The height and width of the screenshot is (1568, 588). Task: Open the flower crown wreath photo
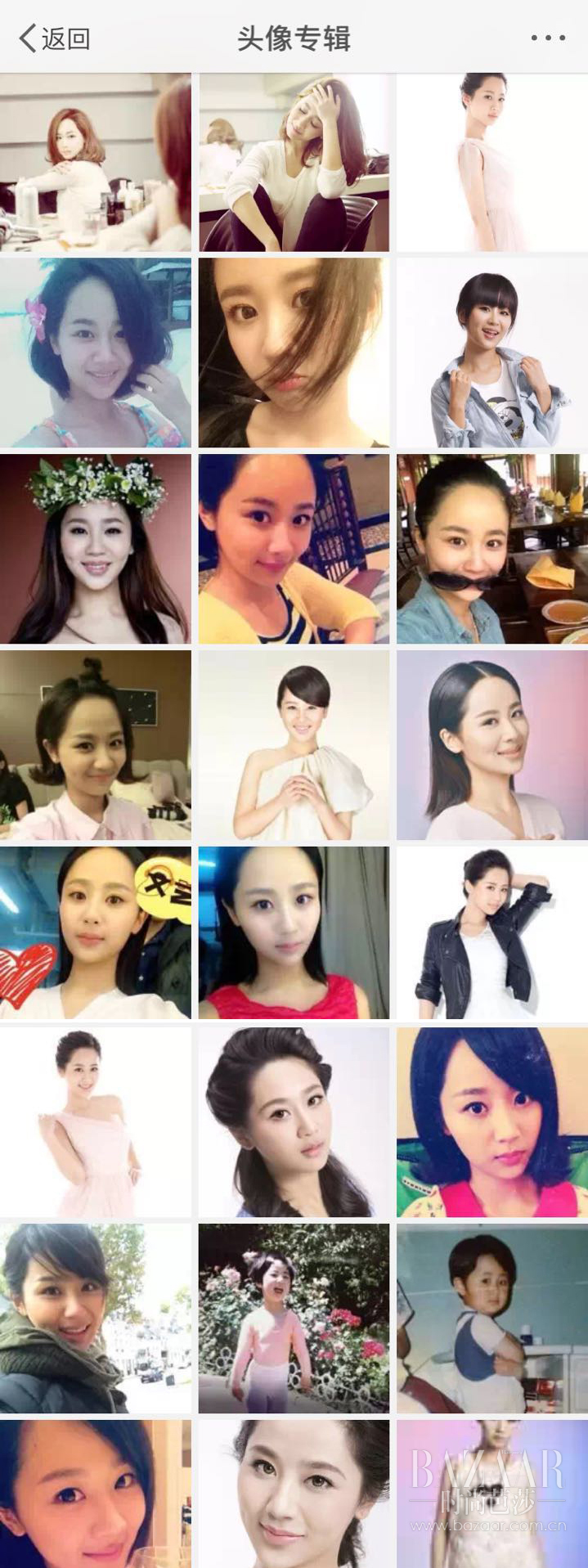coord(96,549)
